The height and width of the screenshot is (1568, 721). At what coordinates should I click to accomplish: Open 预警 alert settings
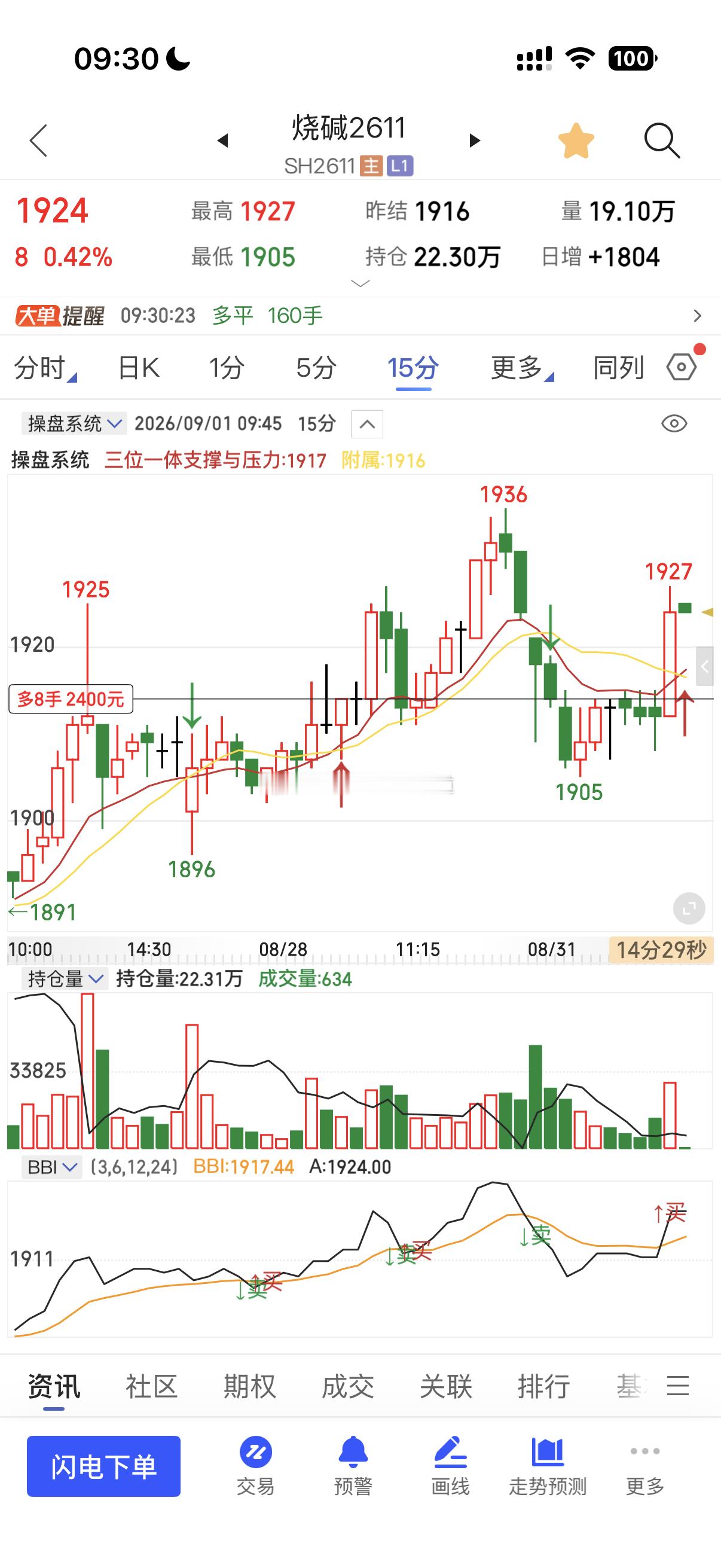point(353,1466)
